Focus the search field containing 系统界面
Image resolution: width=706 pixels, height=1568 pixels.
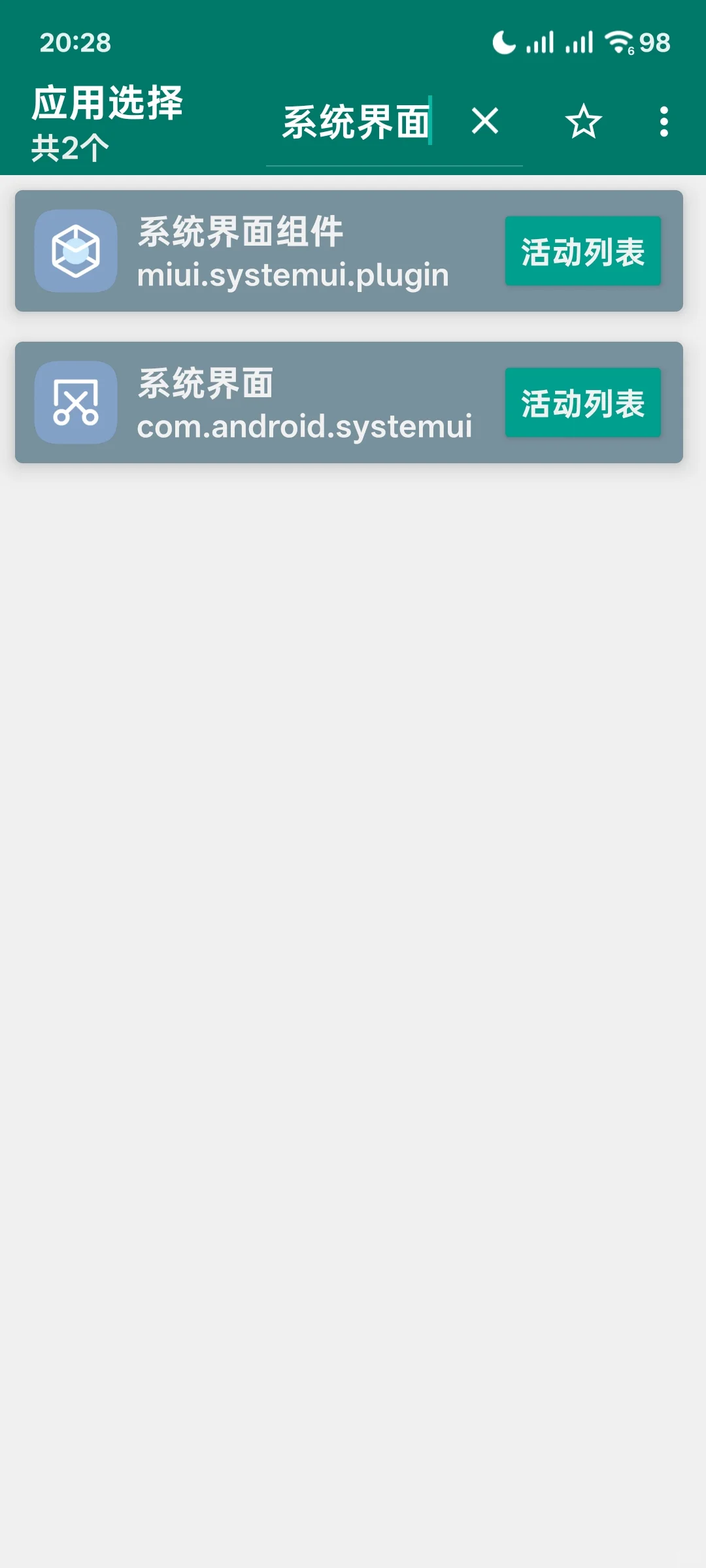point(356,122)
